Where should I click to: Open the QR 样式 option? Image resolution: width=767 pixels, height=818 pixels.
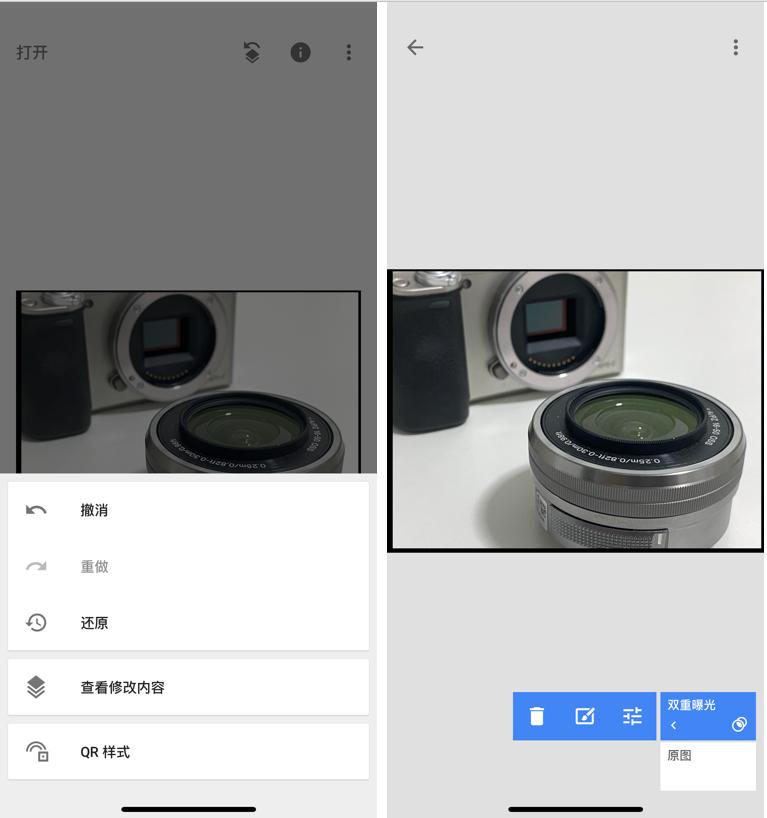coord(105,752)
